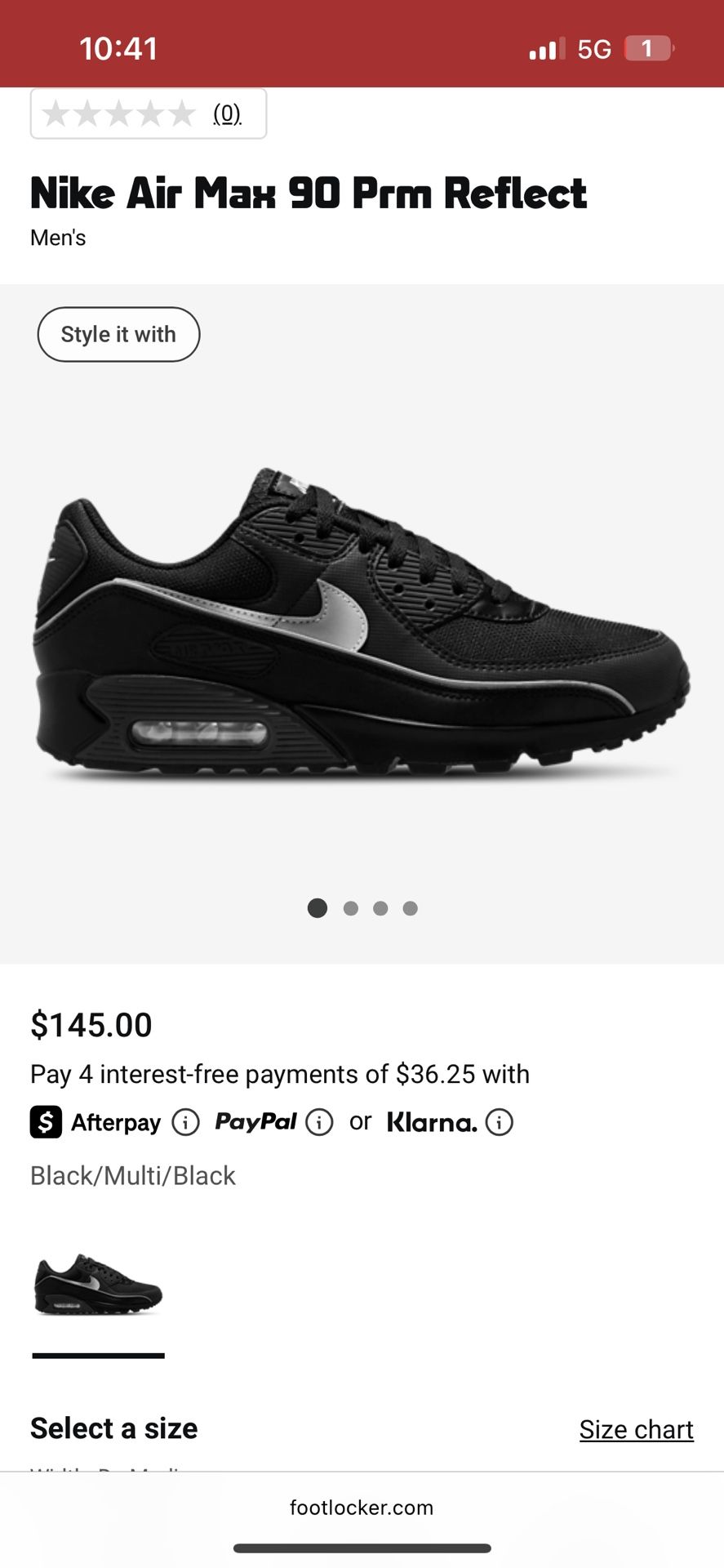The height and width of the screenshot is (1568, 724).
Task: Open the Afterpay info tooltip
Action: (x=186, y=1121)
